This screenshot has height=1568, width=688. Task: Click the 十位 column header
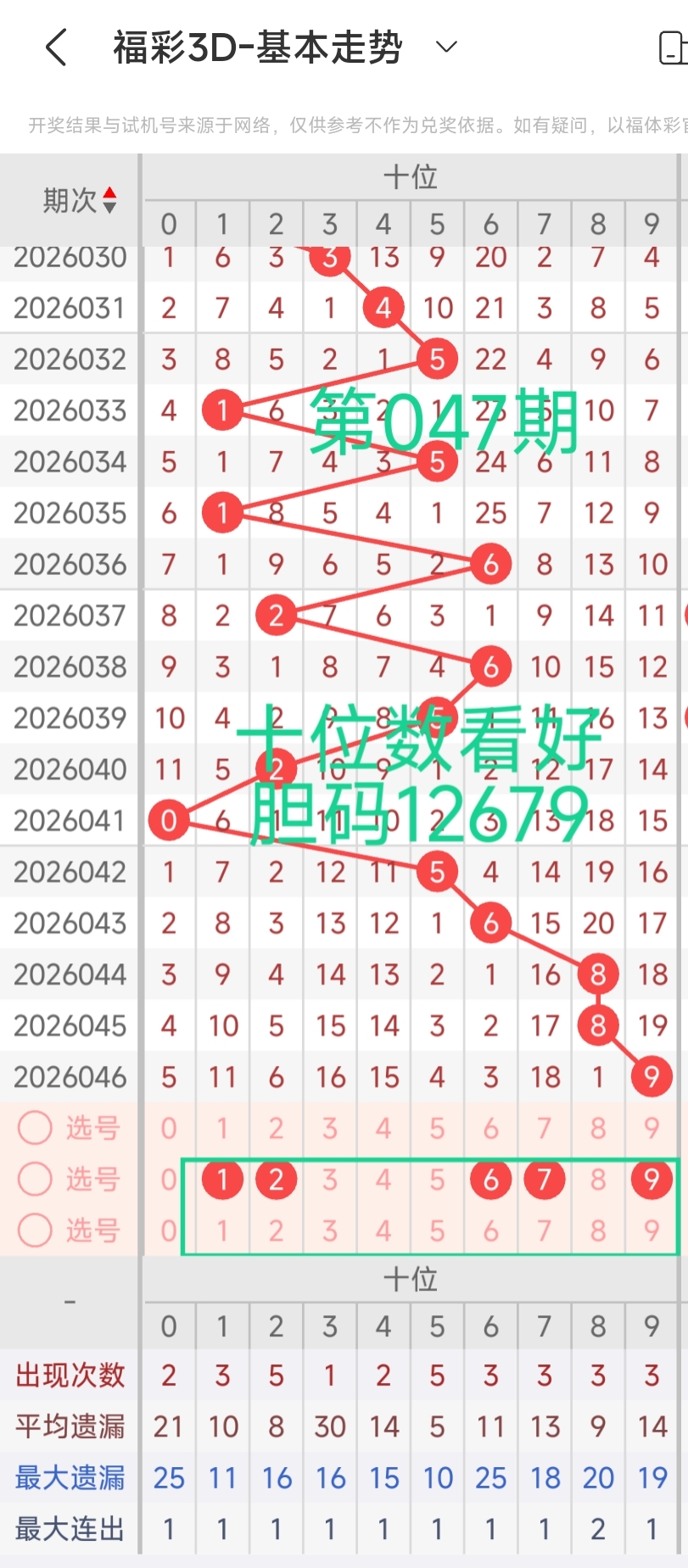point(413,177)
